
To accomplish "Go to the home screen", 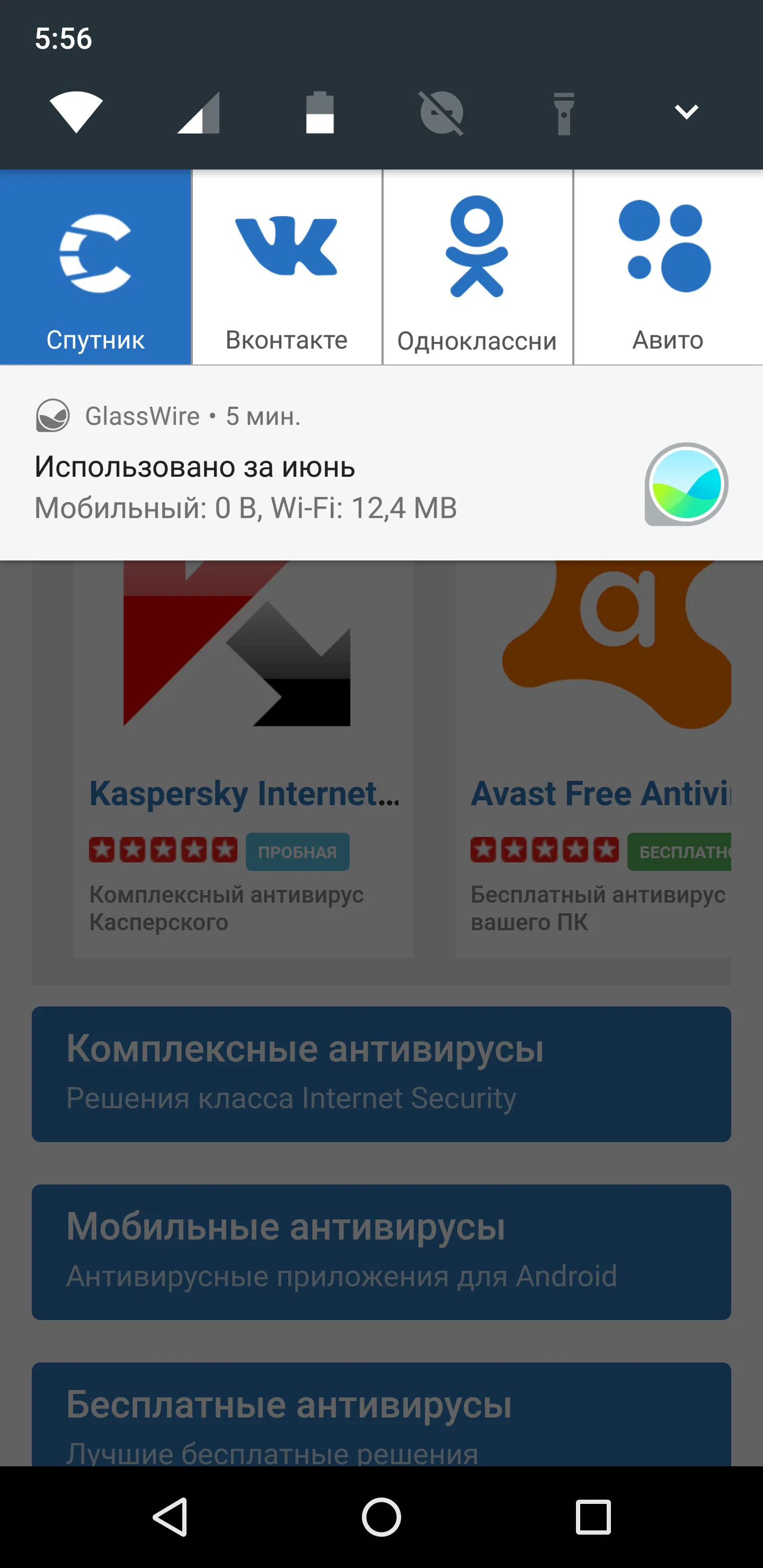I will pos(381,1516).
